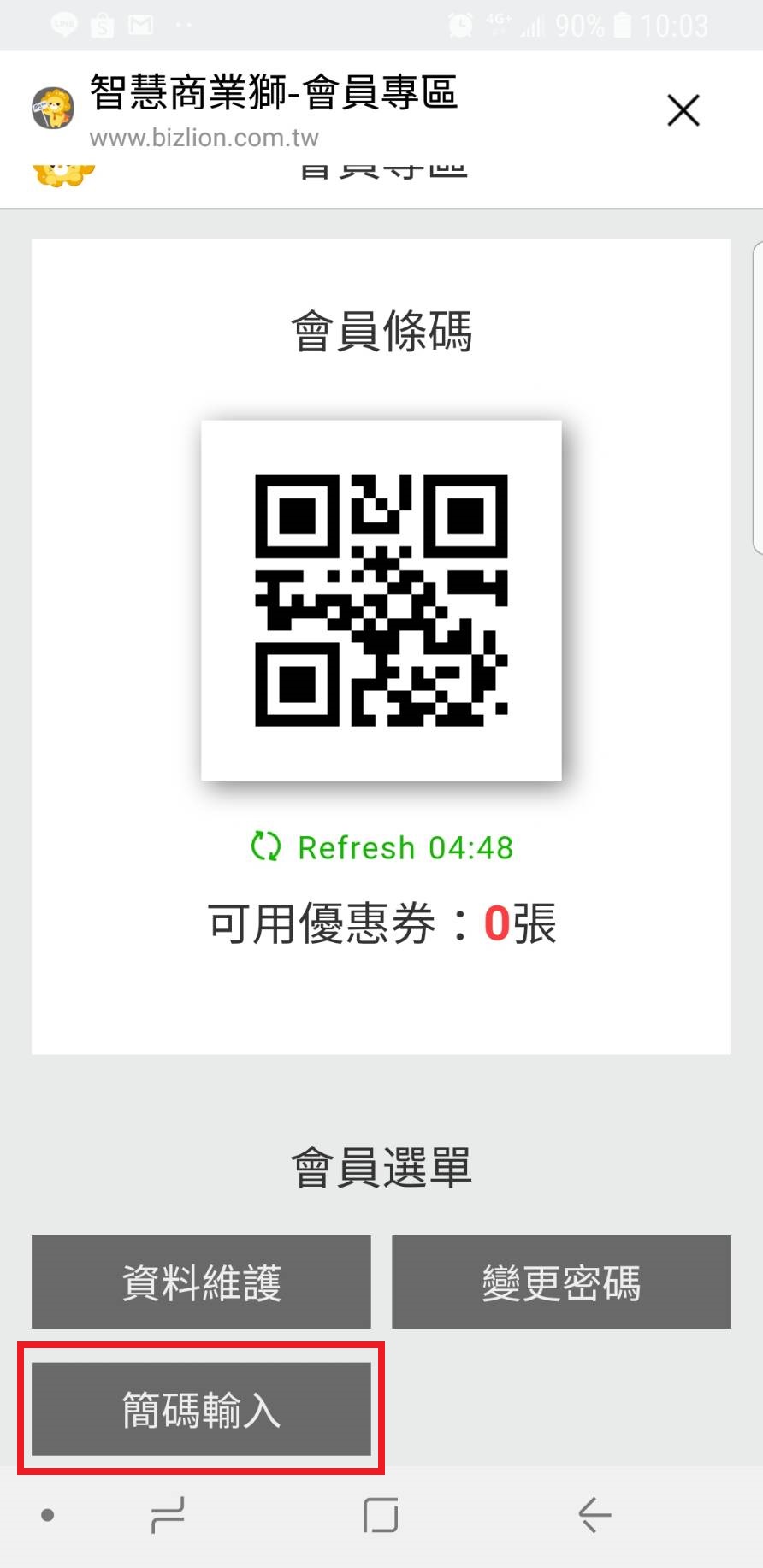Select the 簡碼輸入 short code entry button

(201, 1409)
